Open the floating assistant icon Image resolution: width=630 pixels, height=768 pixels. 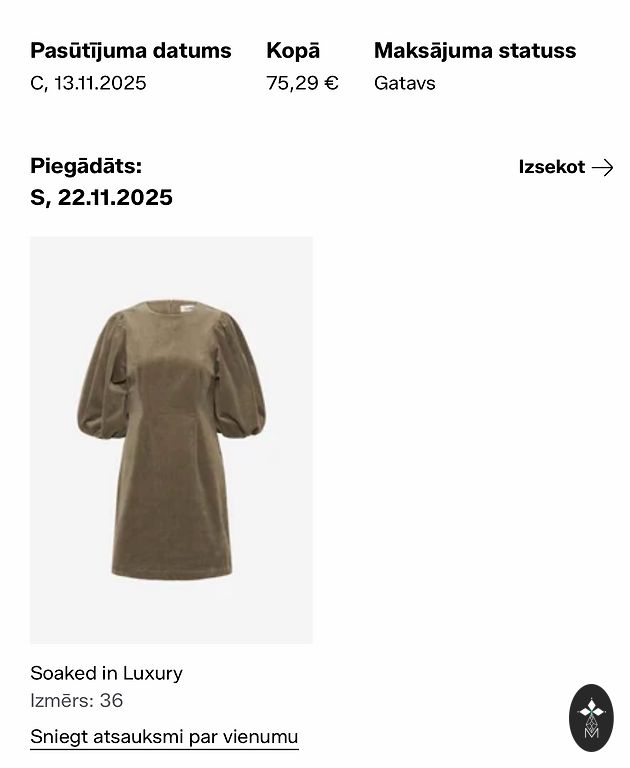coord(591,718)
